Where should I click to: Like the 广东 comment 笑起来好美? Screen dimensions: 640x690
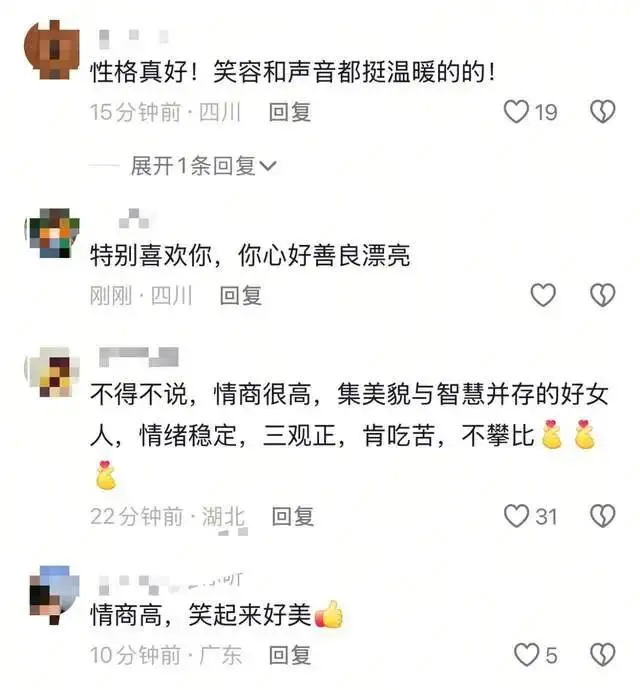(x=526, y=655)
